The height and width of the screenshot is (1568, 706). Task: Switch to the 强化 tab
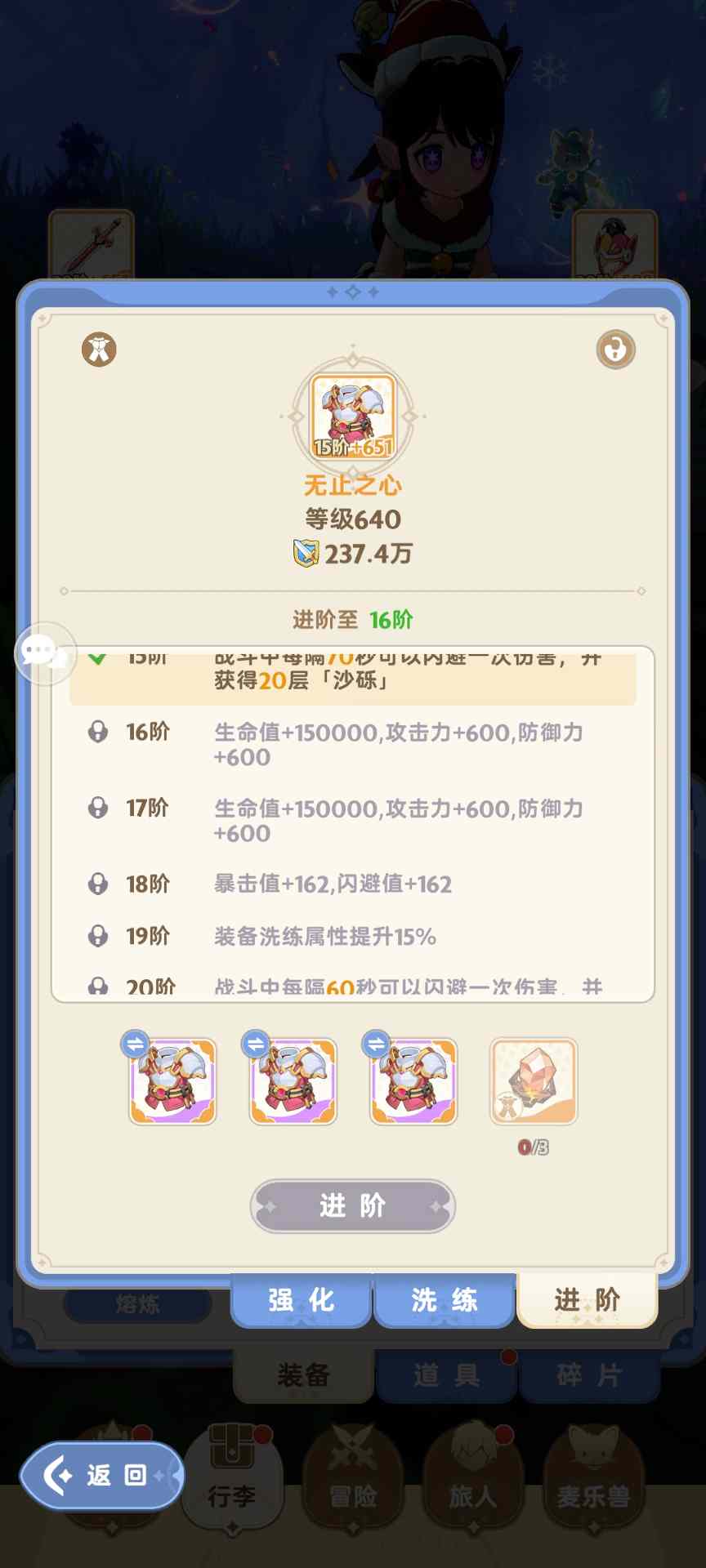[302, 1299]
